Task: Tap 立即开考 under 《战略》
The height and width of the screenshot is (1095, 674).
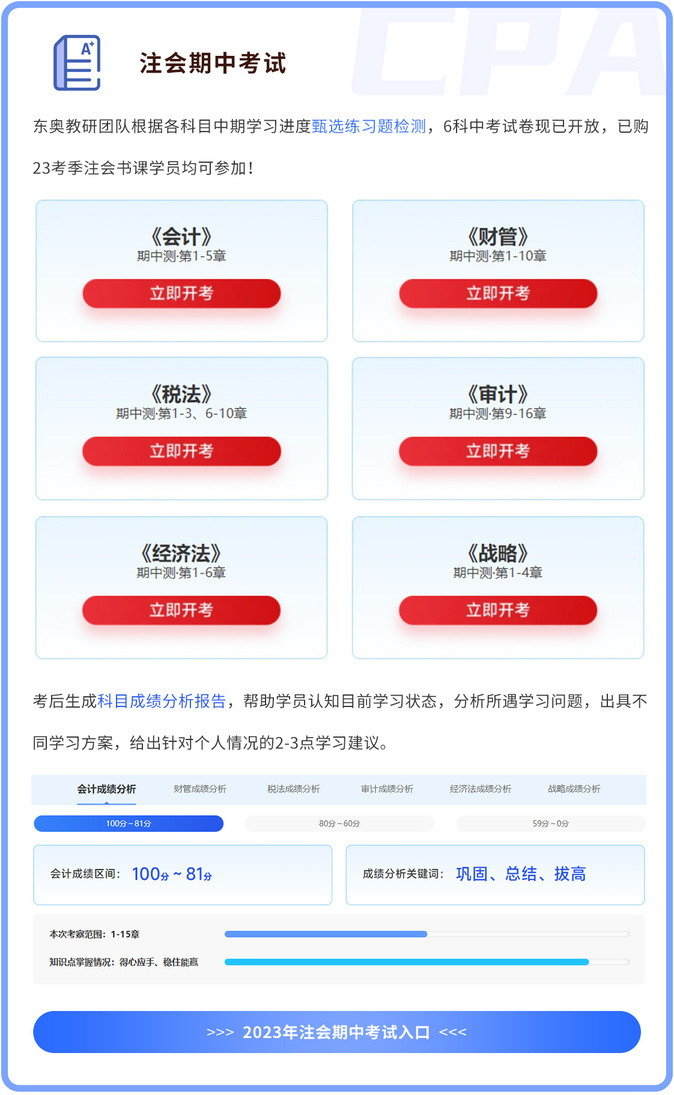Action: click(498, 610)
